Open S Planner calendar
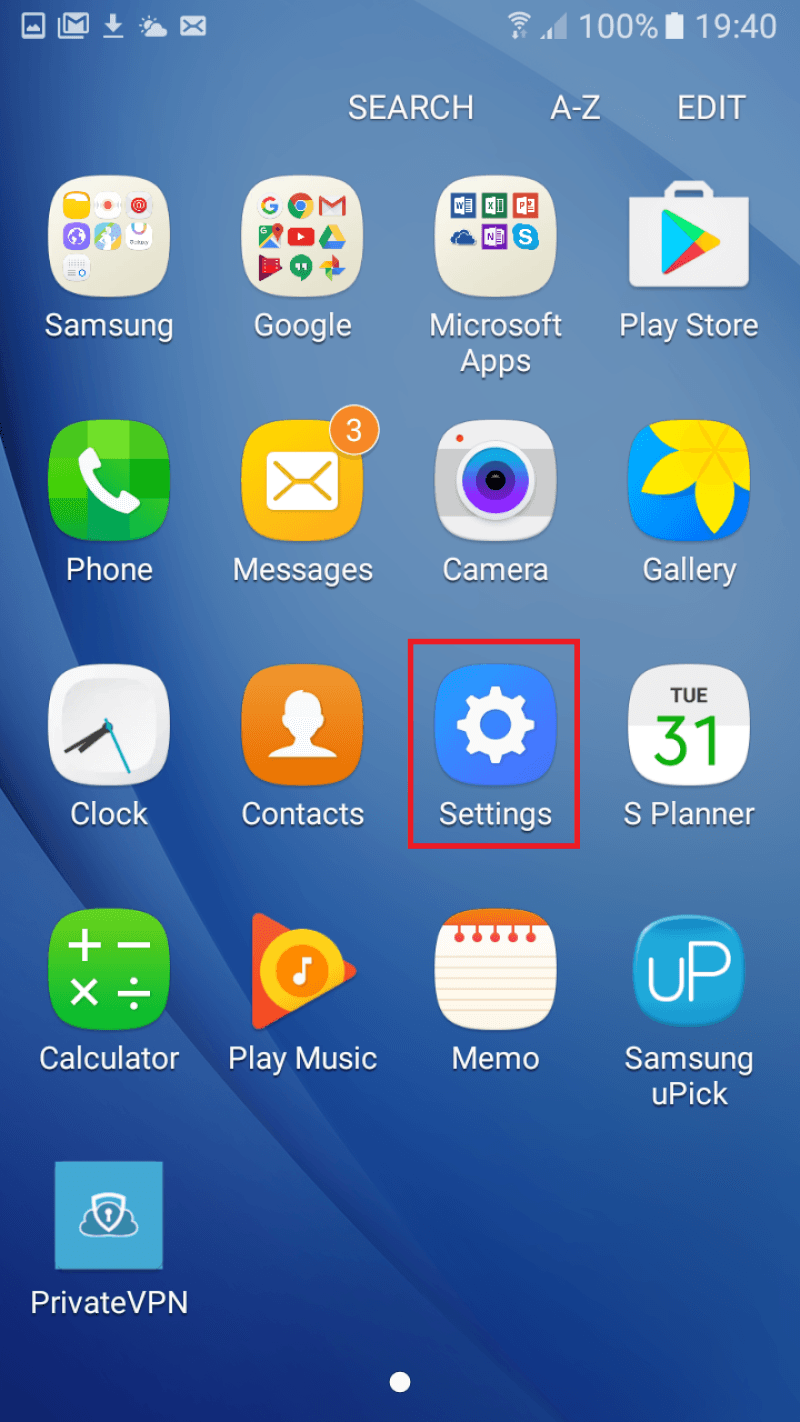This screenshot has height=1422, width=800. (x=689, y=725)
